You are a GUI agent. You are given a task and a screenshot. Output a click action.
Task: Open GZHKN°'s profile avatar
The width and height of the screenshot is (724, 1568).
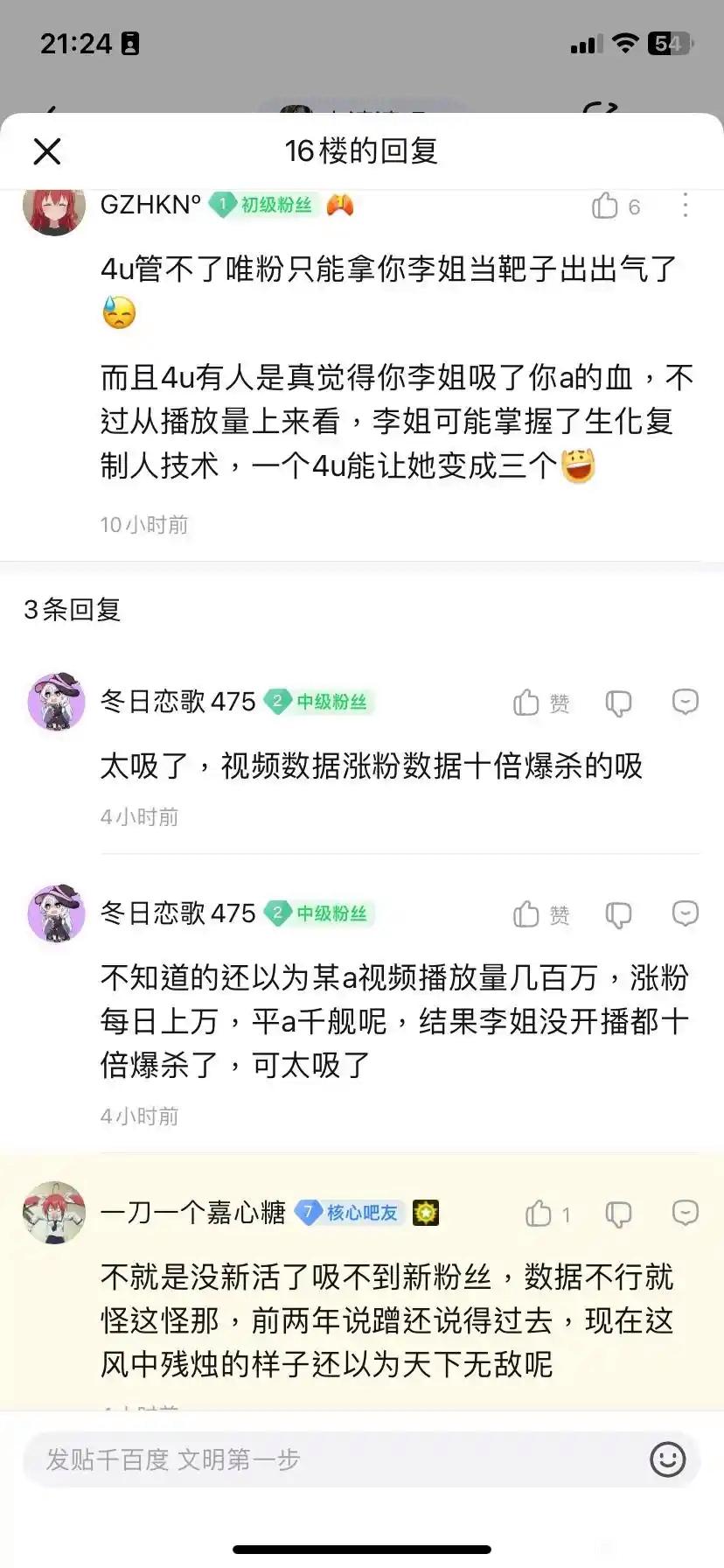click(x=53, y=208)
